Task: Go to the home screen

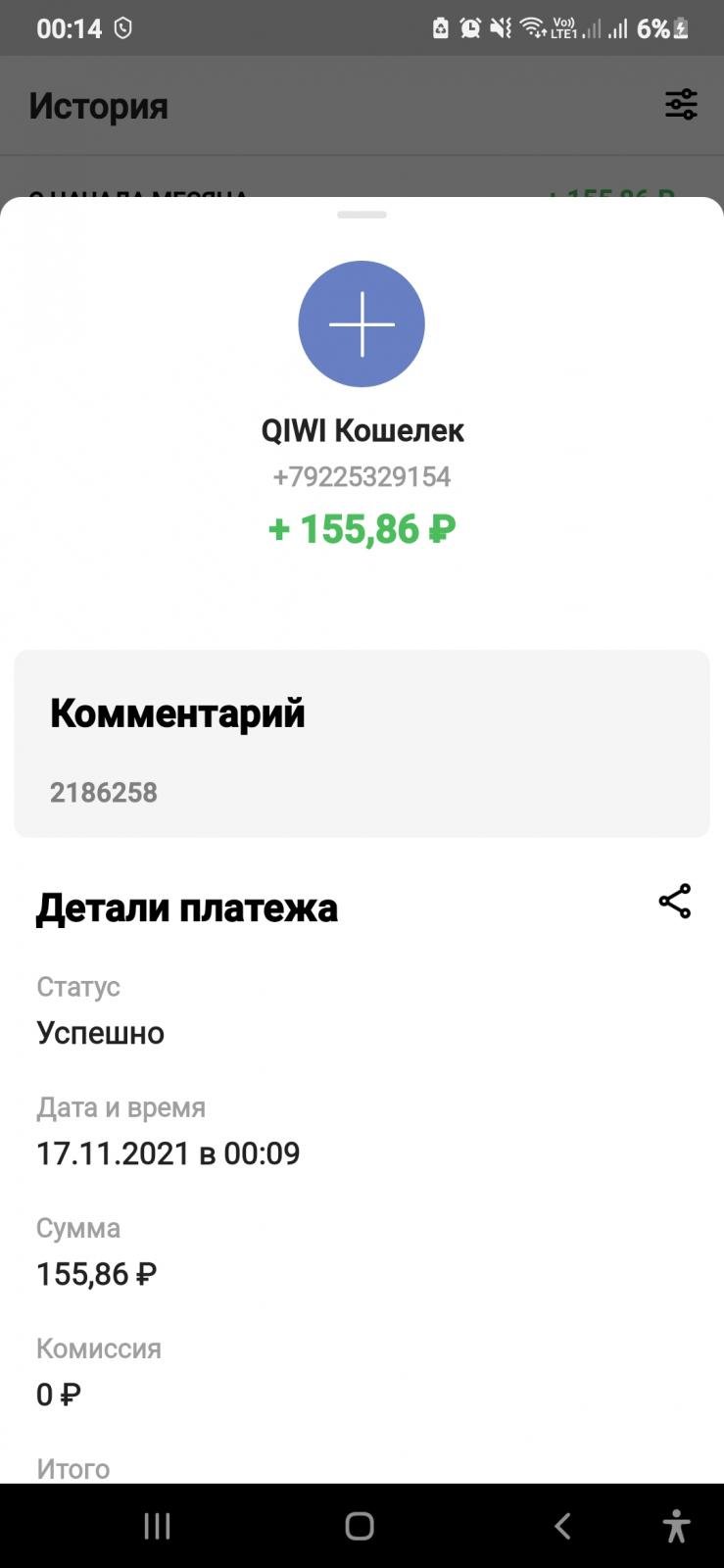Action: (x=360, y=1526)
